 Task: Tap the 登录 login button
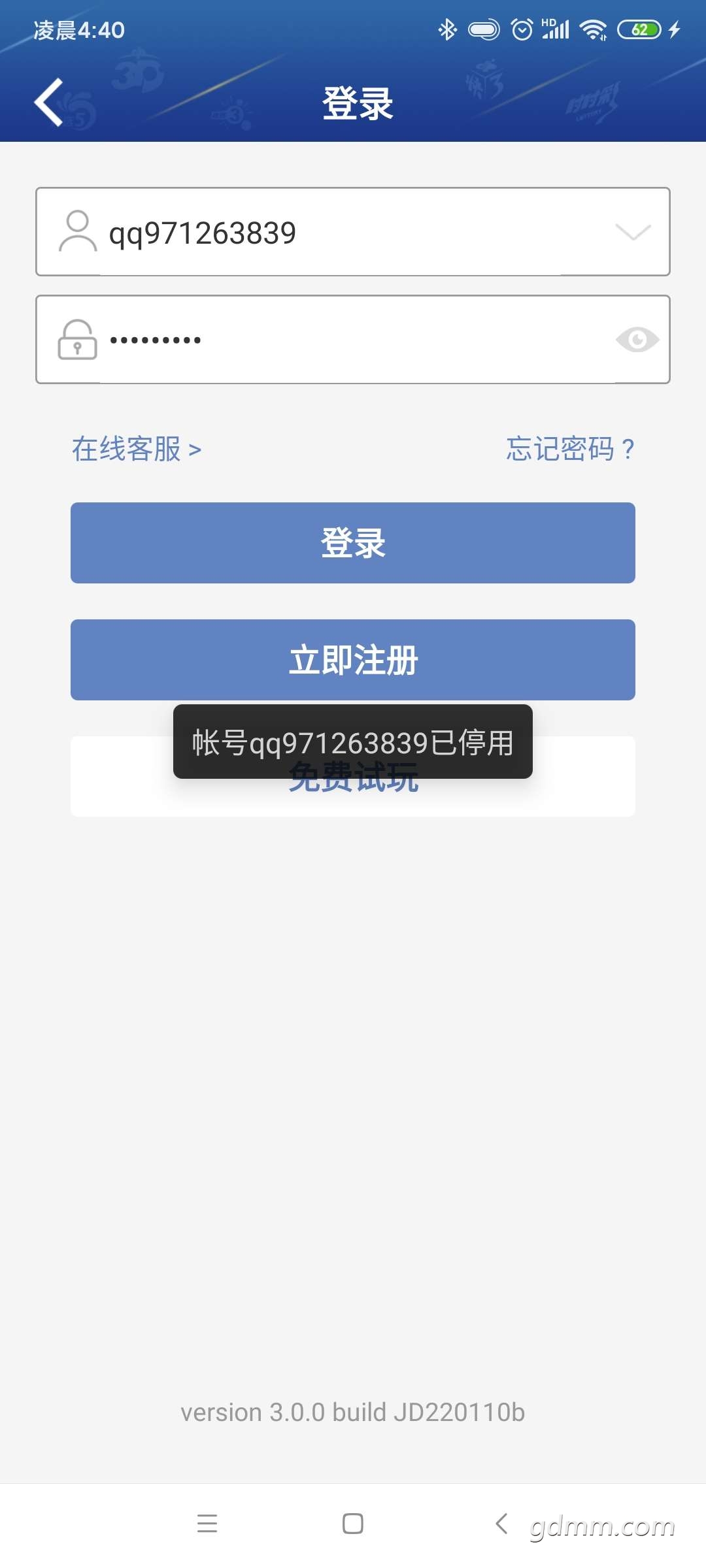353,543
